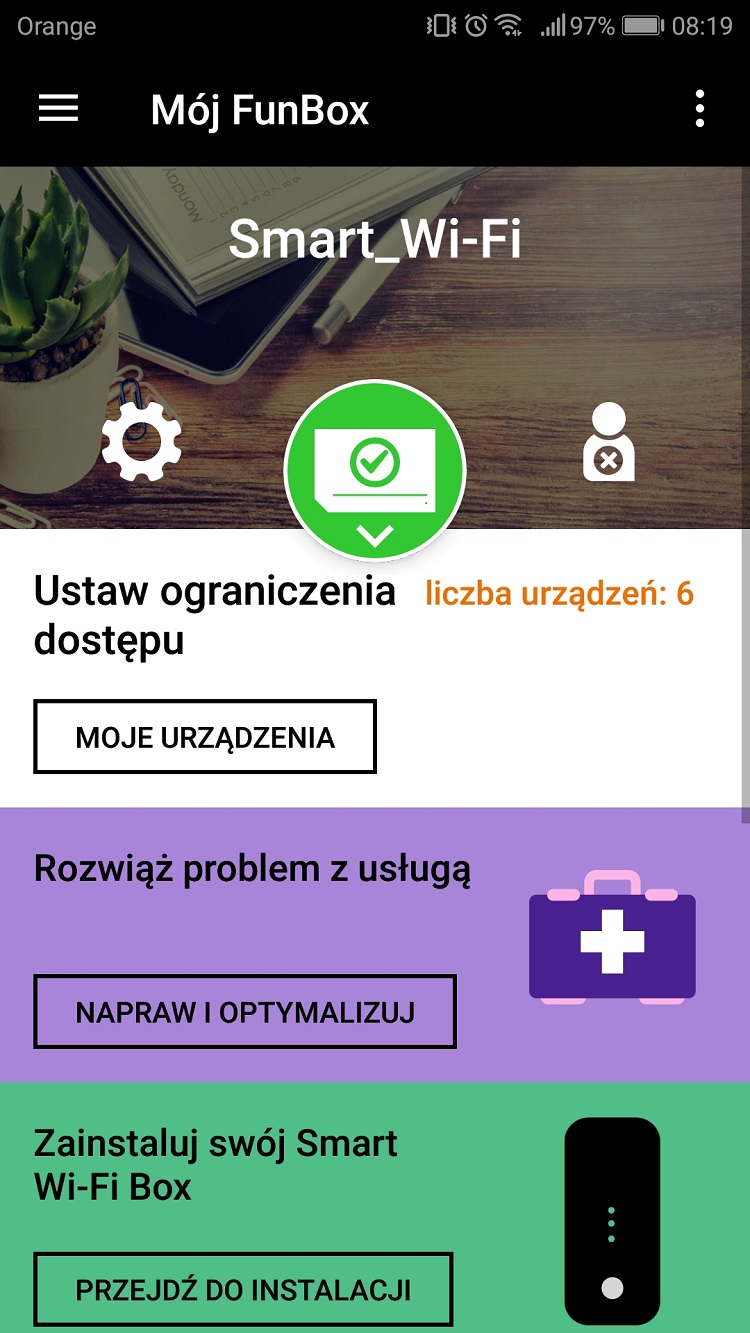The image size is (750, 1333).
Task: Tap NAPRAW I OPTYMALIZUJ
Action: tap(245, 1011)
